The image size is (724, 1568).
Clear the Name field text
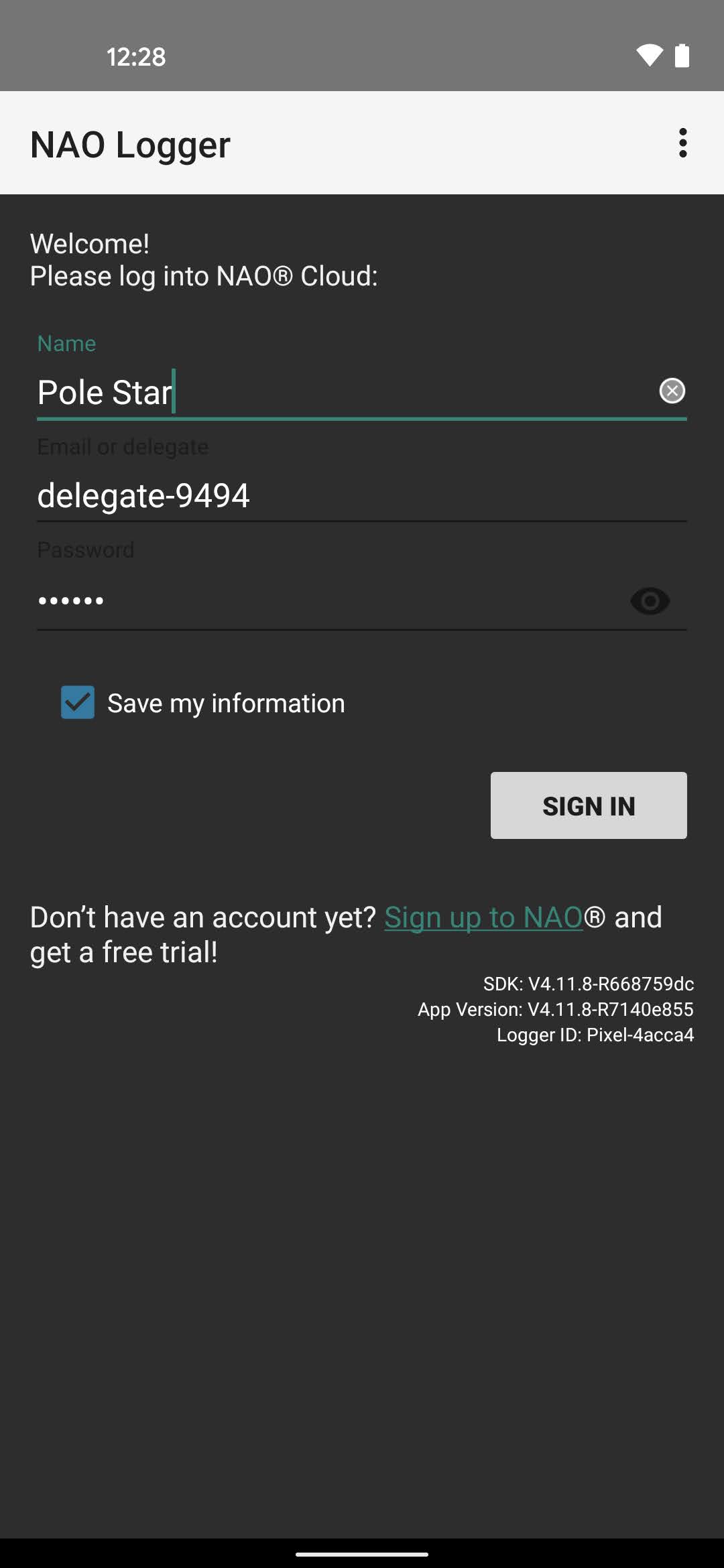tap(672, 391)
